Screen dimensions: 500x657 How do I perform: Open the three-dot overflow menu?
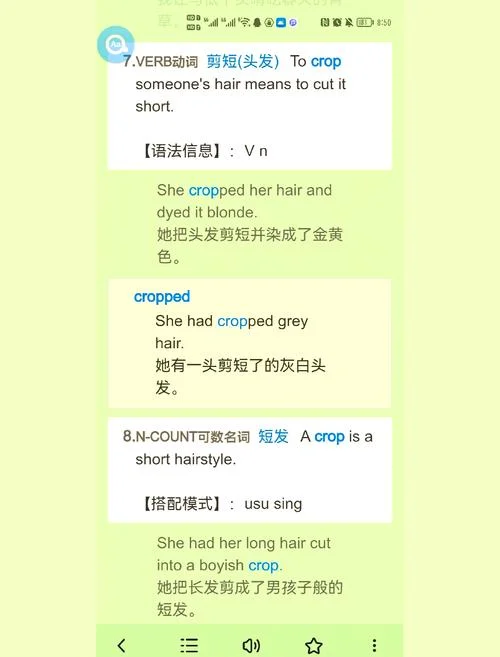click(x=374, y=645)
